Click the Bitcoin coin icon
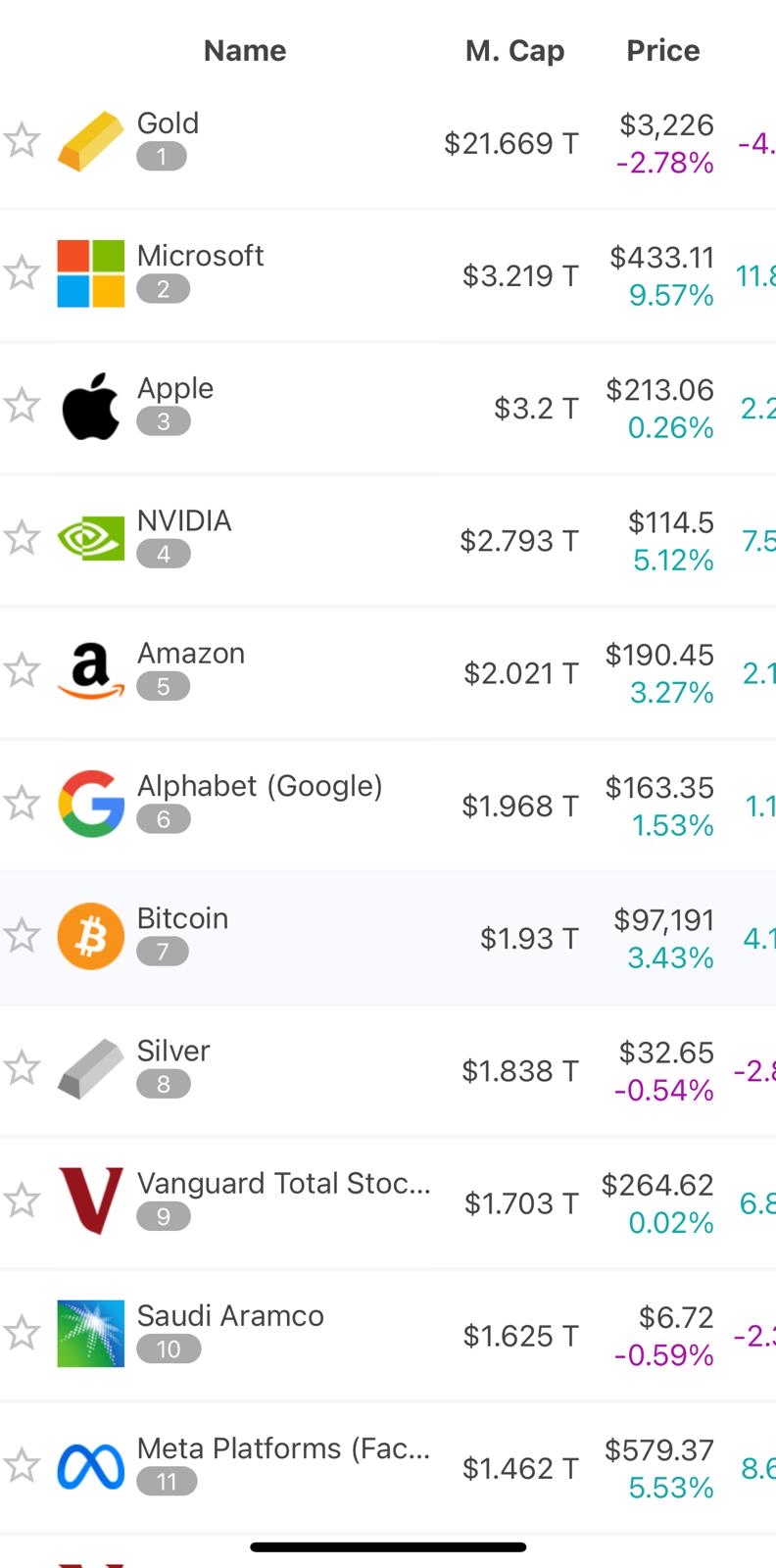776x1568 pixels. pyautogui.click(x=90, y=936)
